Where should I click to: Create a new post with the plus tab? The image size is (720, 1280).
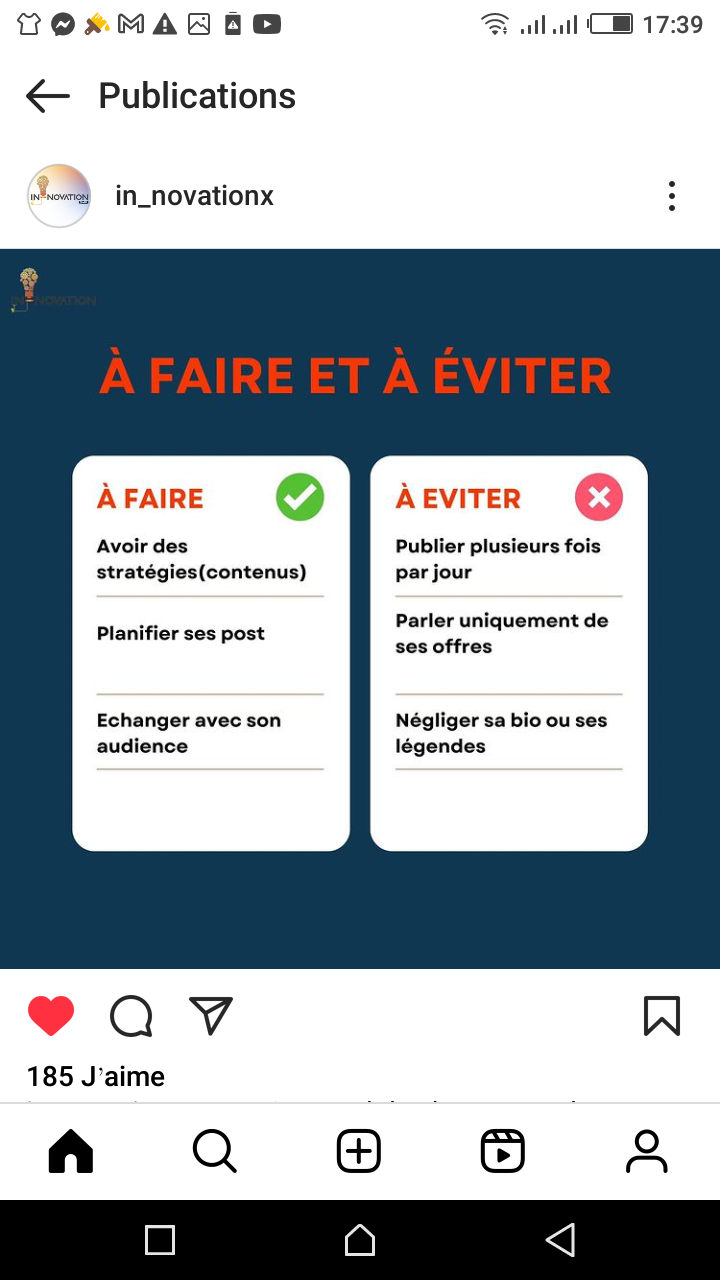[x=359, y=1152]
